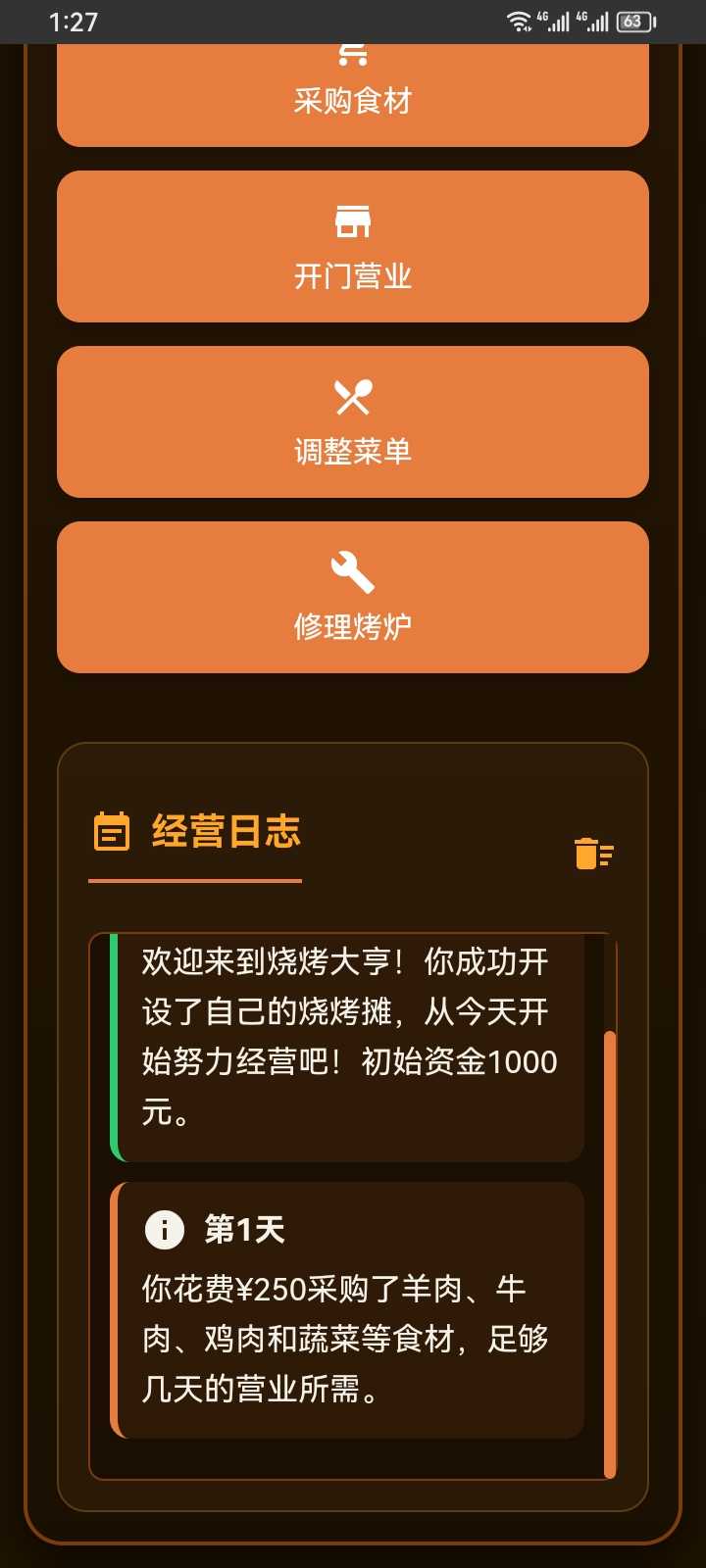Clear the 经营日志 with trash icon
Image resolution: width=706 pixels, height=1568 pixels.
(x=593, y=854)
